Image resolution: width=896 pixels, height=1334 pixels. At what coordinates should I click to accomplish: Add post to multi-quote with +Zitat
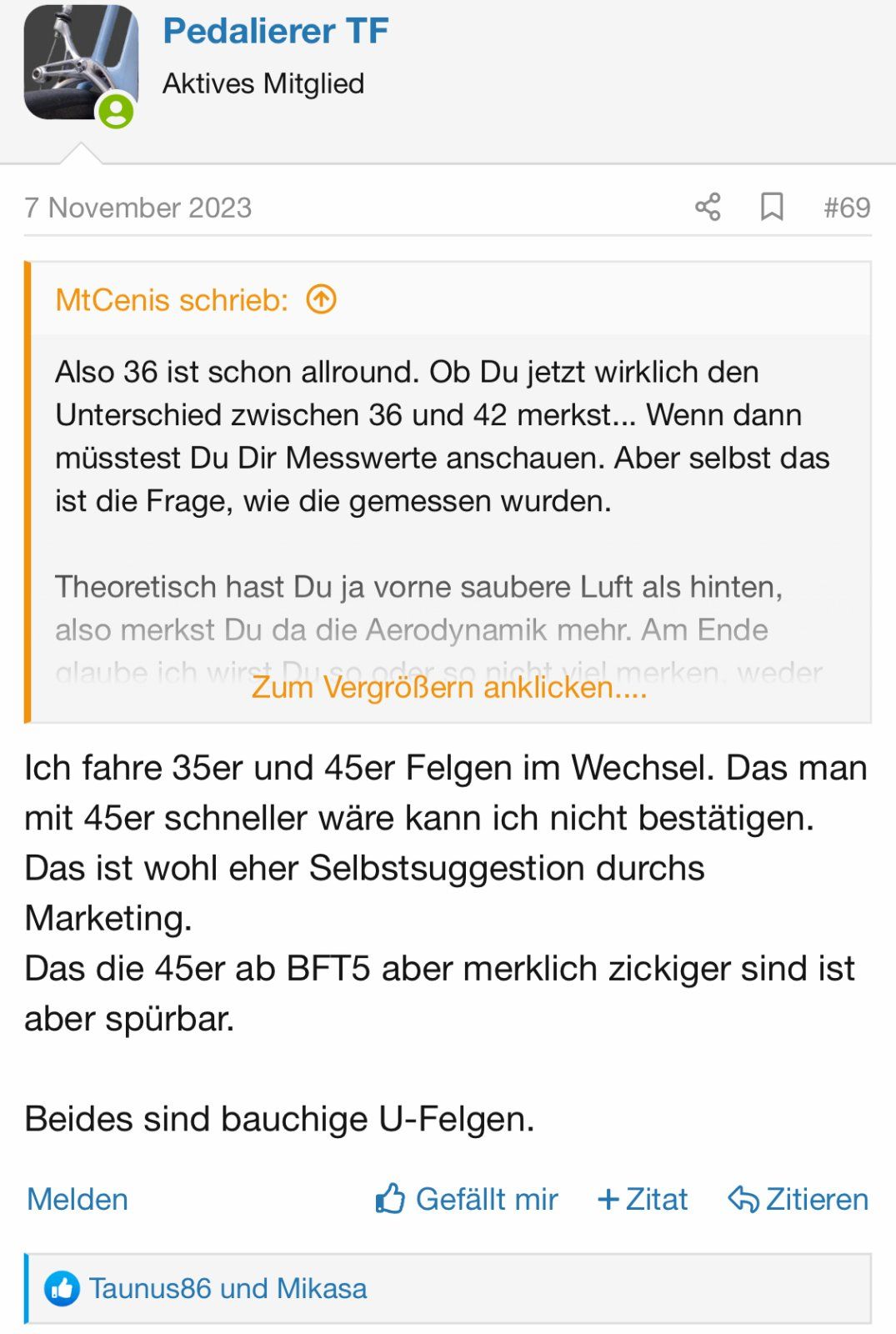[x=643, y=1199]
